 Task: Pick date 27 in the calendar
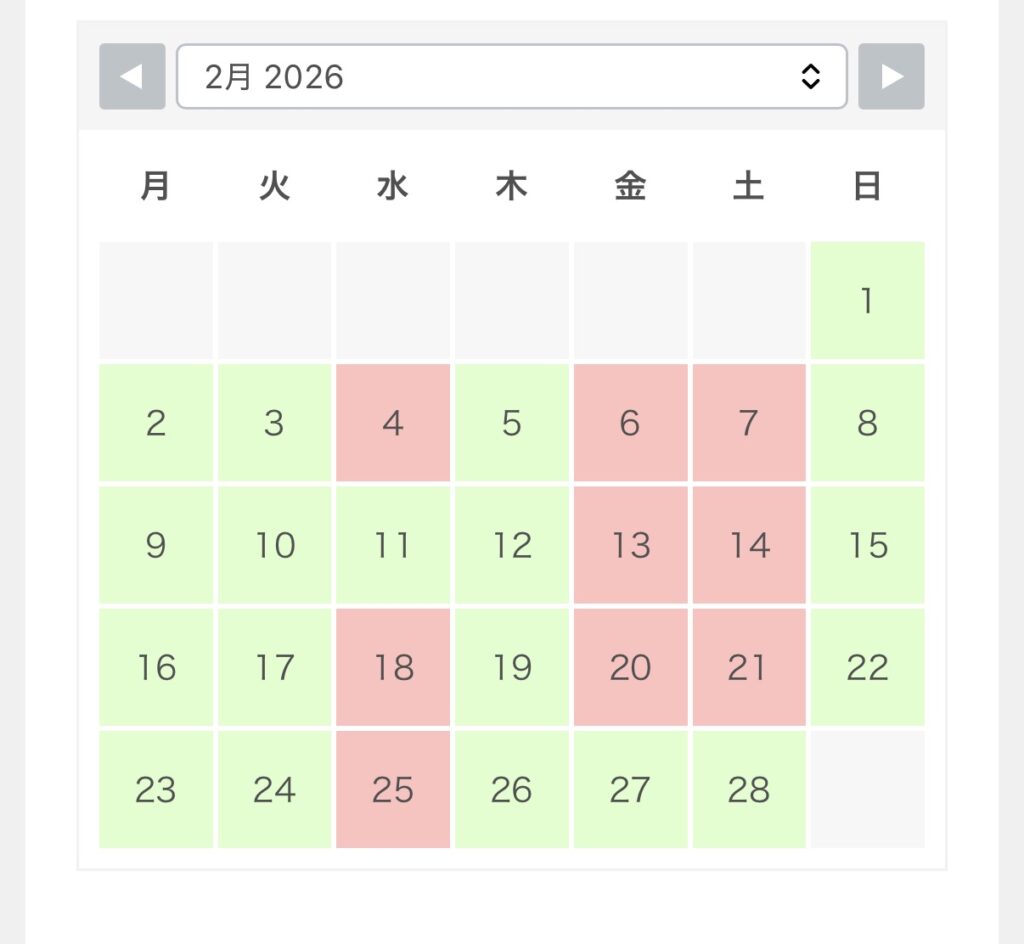coord(630,790)
